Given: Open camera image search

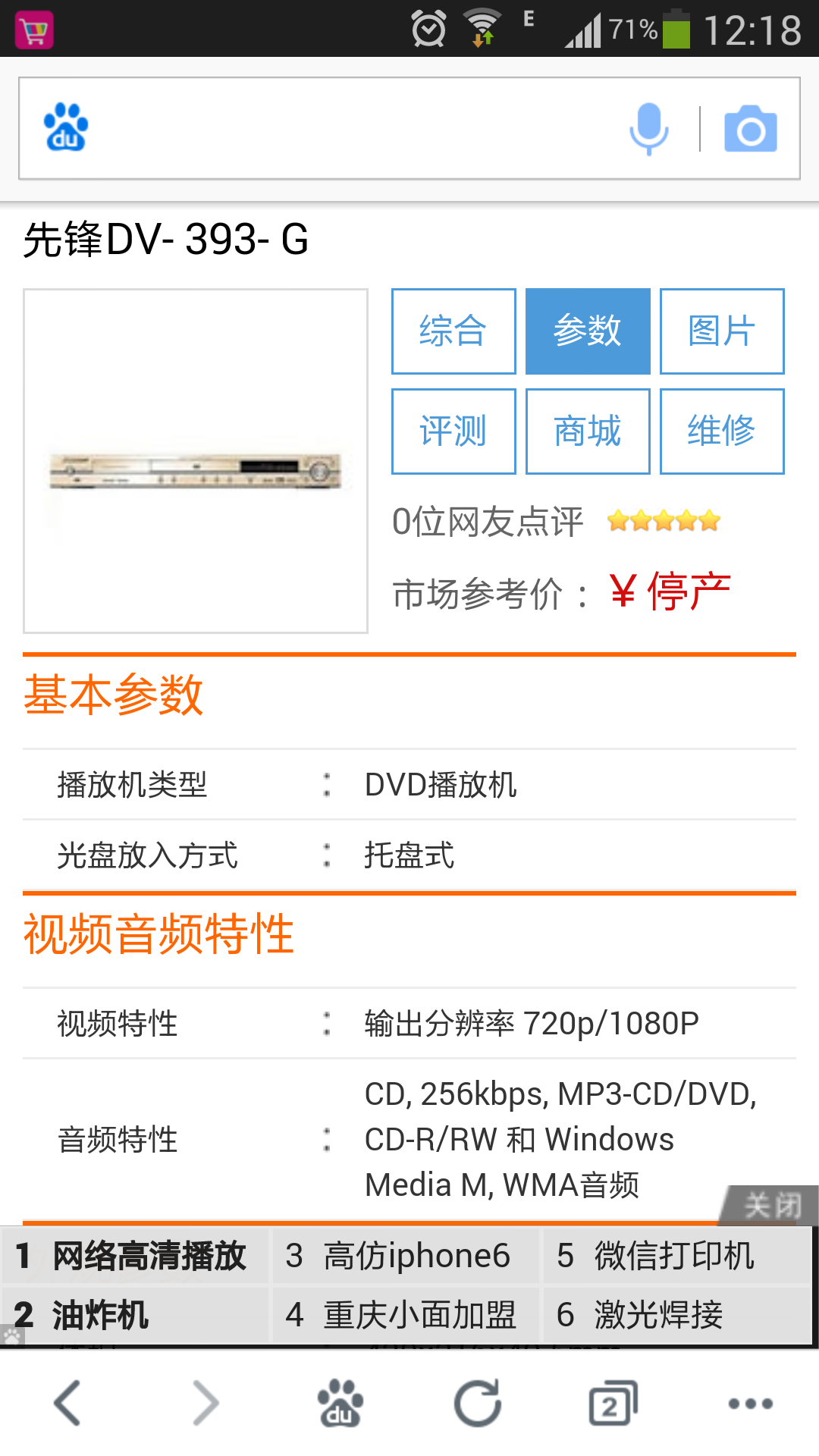Looking at the screenshot, I should pyautogui.click(x=750, y=130).
